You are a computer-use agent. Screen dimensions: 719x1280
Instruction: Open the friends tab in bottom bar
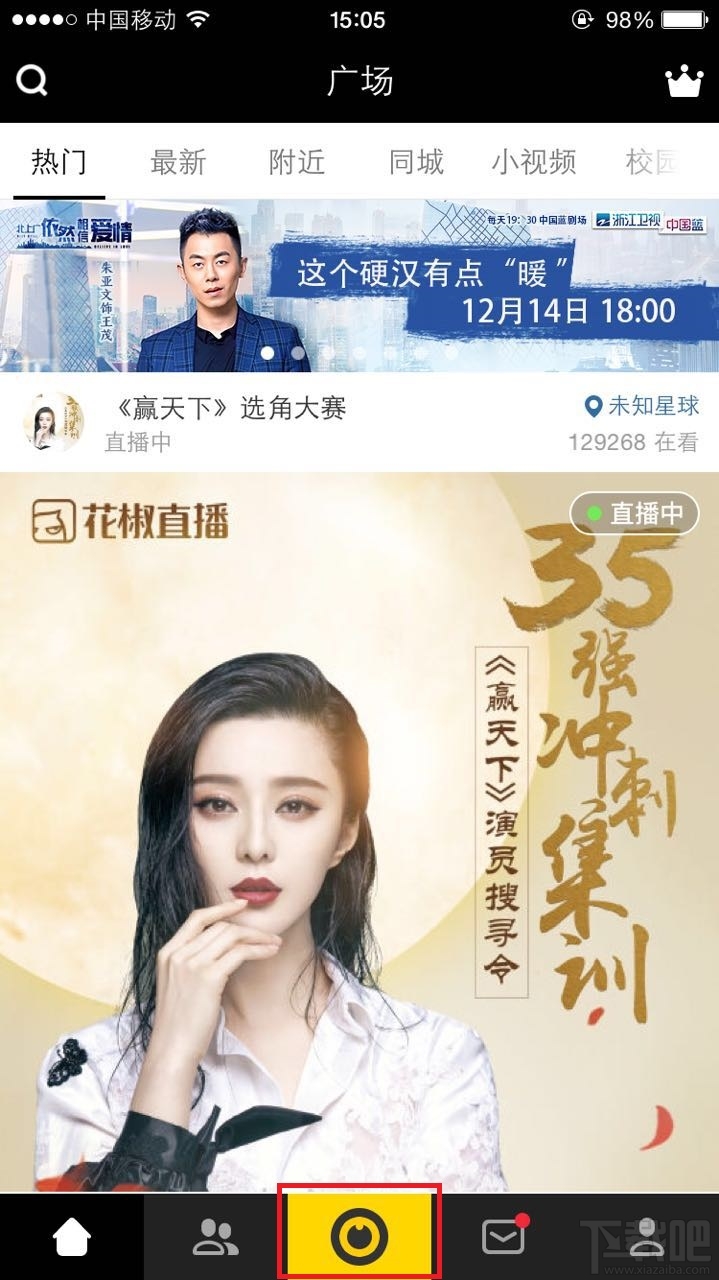coord(215,1237)
